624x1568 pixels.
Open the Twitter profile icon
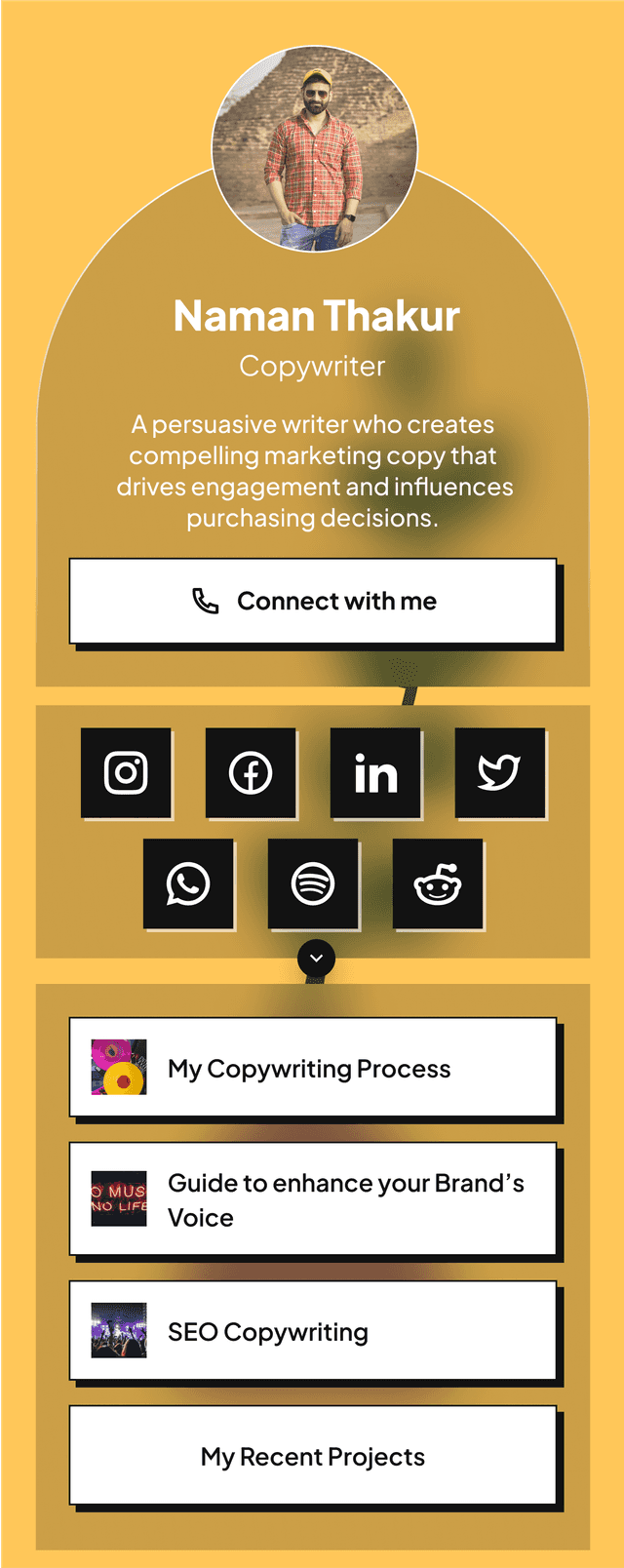pos(499,772)
